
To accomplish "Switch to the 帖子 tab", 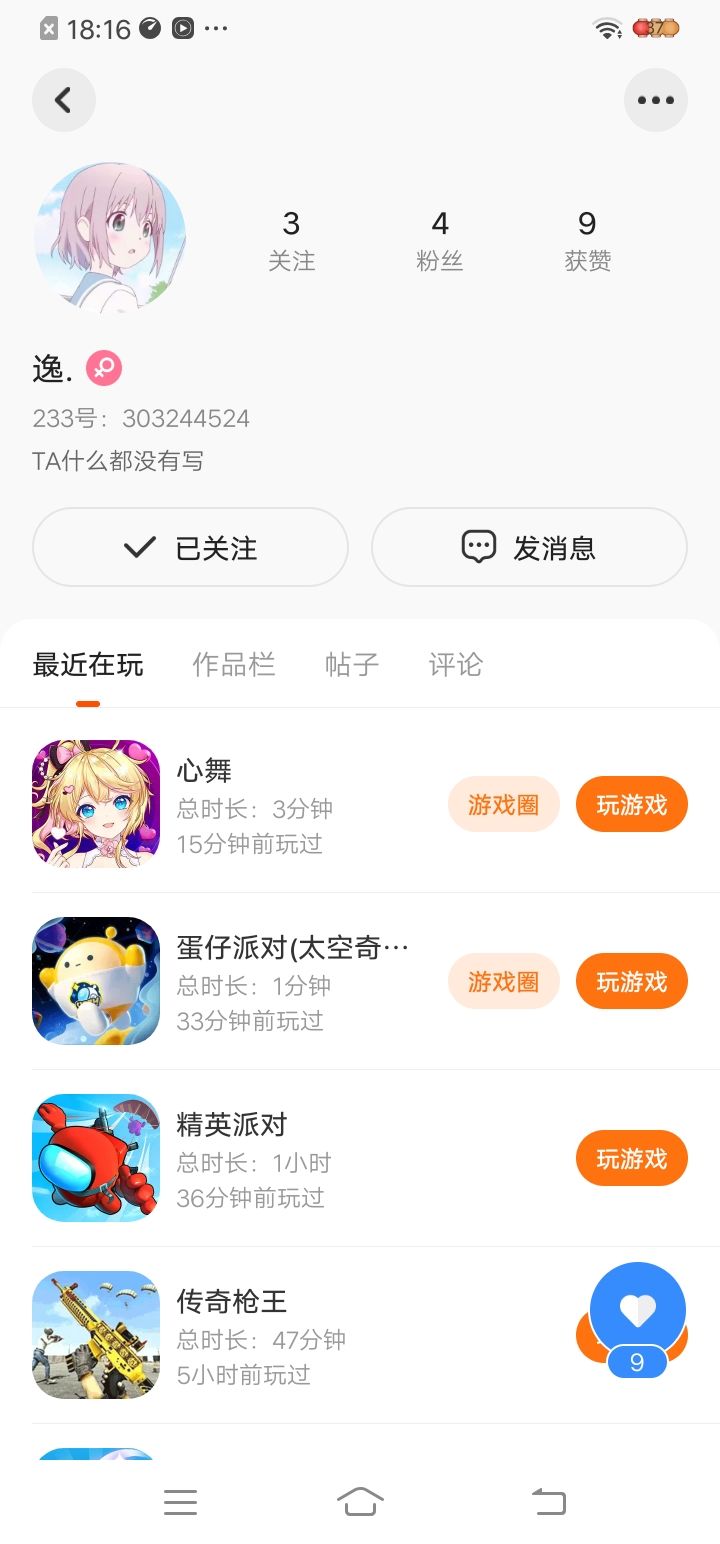I will [352, 665].
